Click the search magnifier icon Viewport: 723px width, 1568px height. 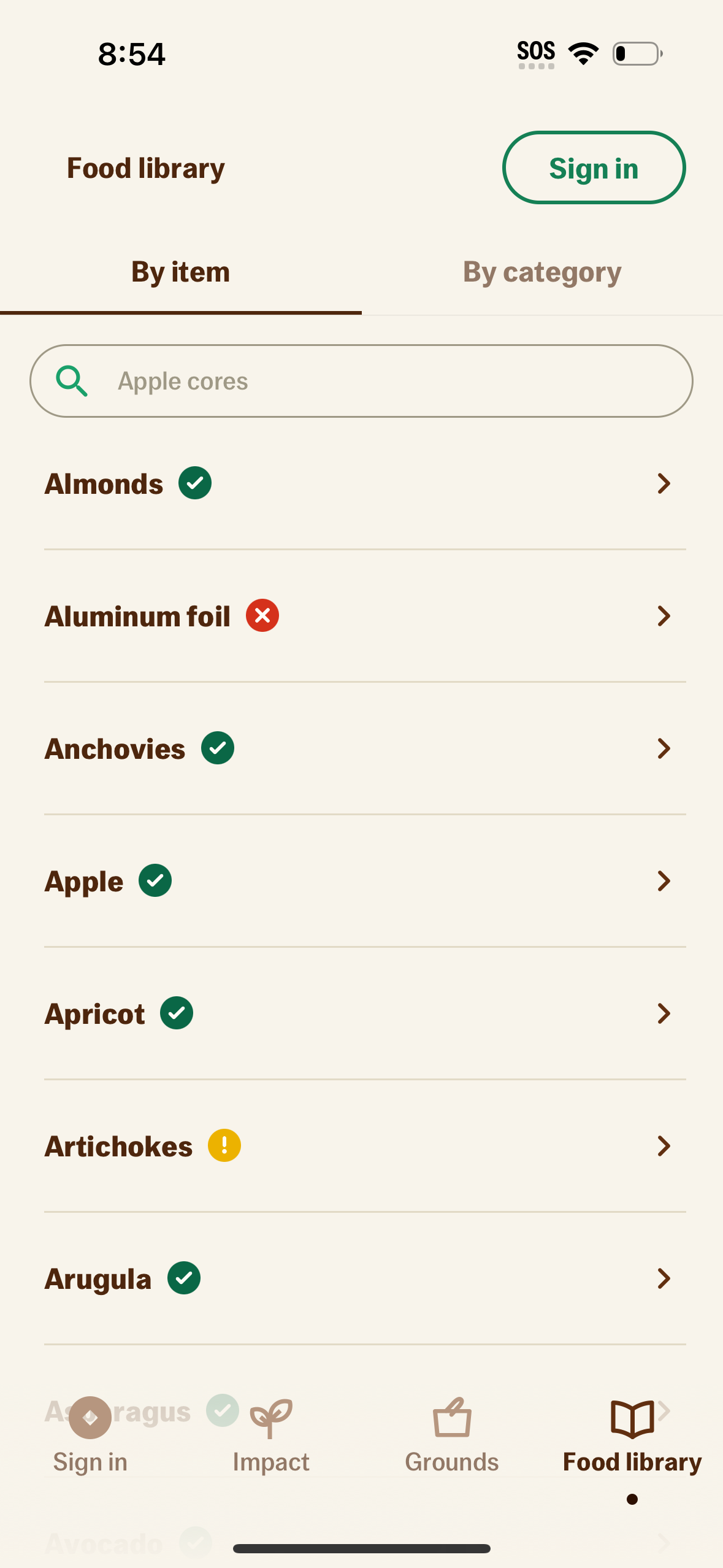72,380
